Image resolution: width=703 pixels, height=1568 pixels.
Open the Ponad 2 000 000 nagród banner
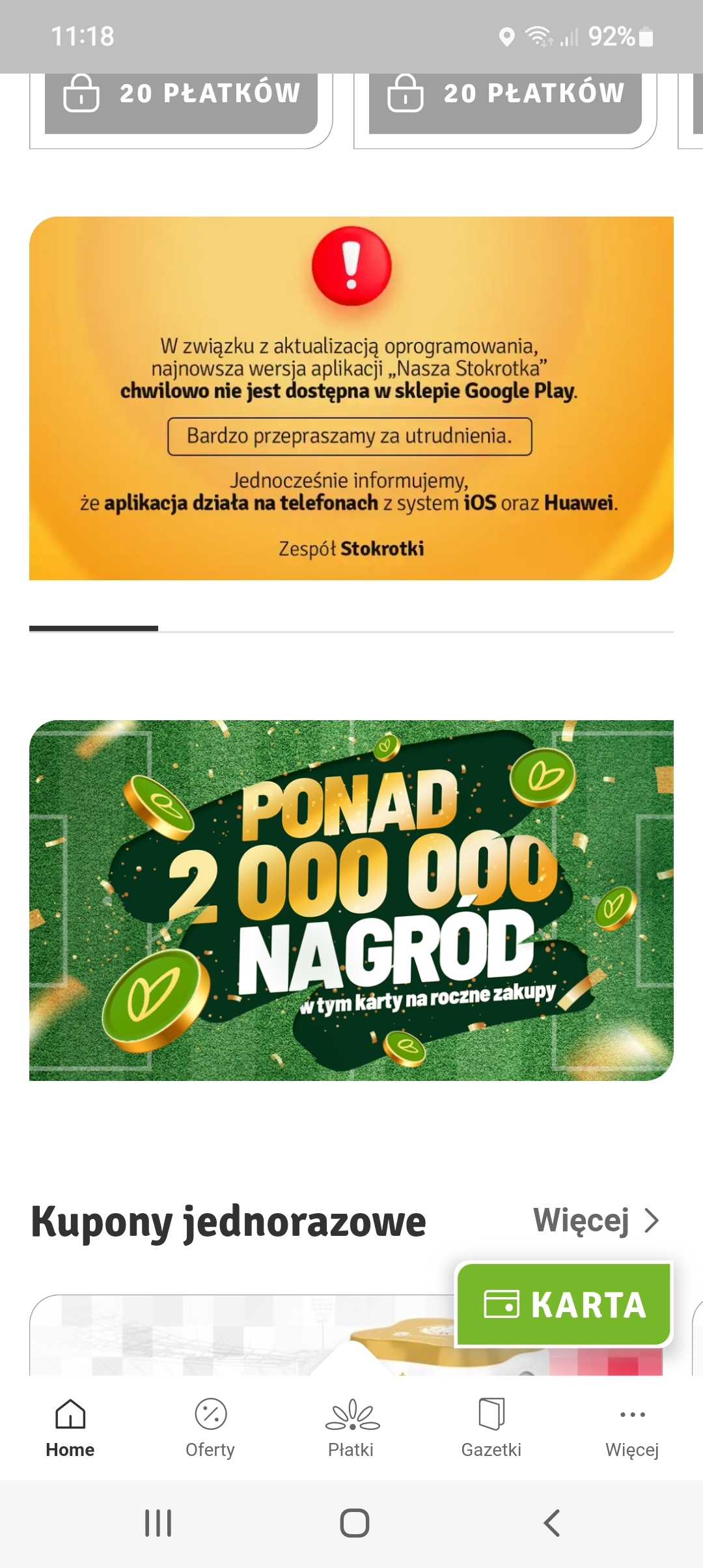point(351,900)
